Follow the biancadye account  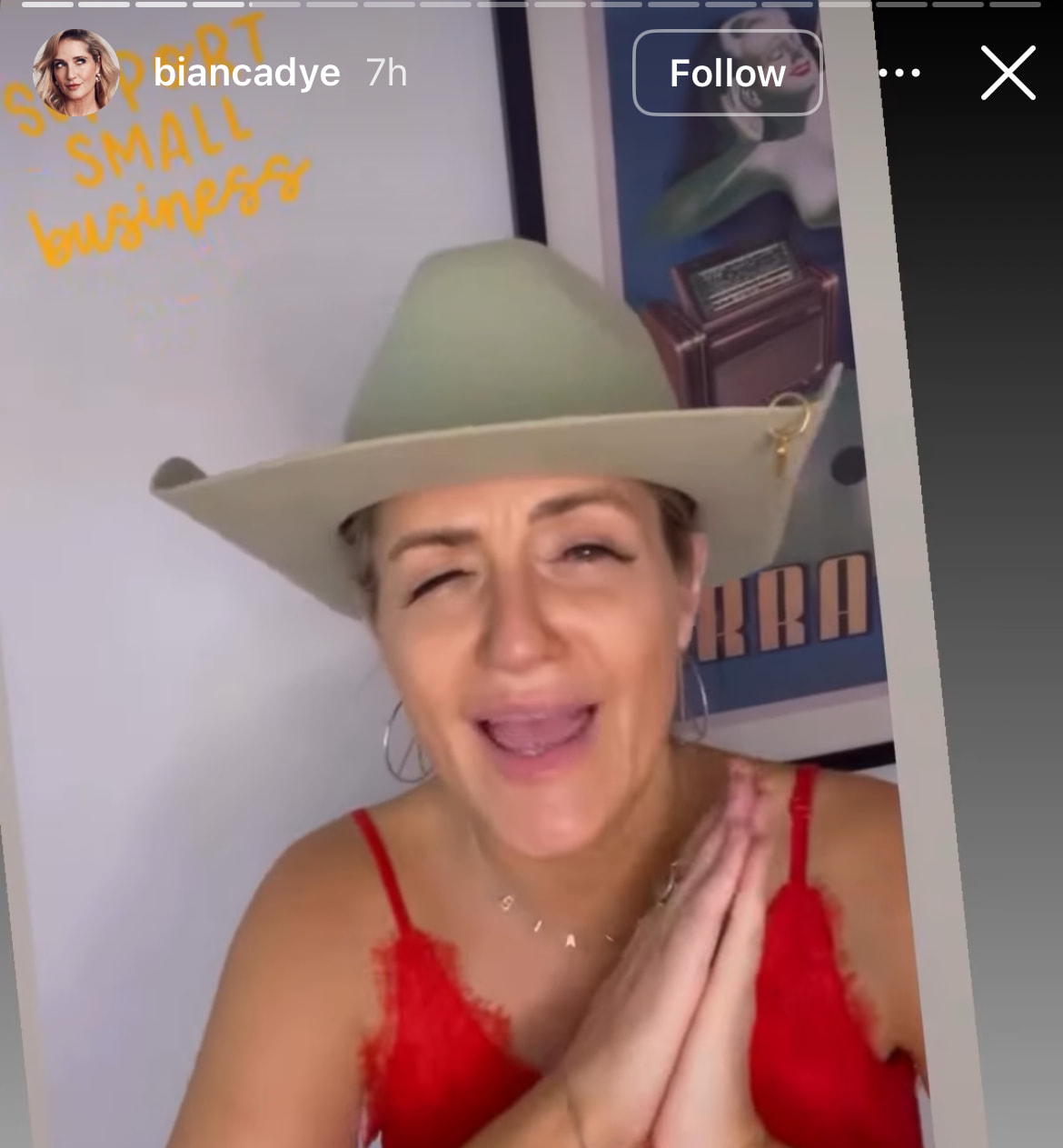(727, 73)
